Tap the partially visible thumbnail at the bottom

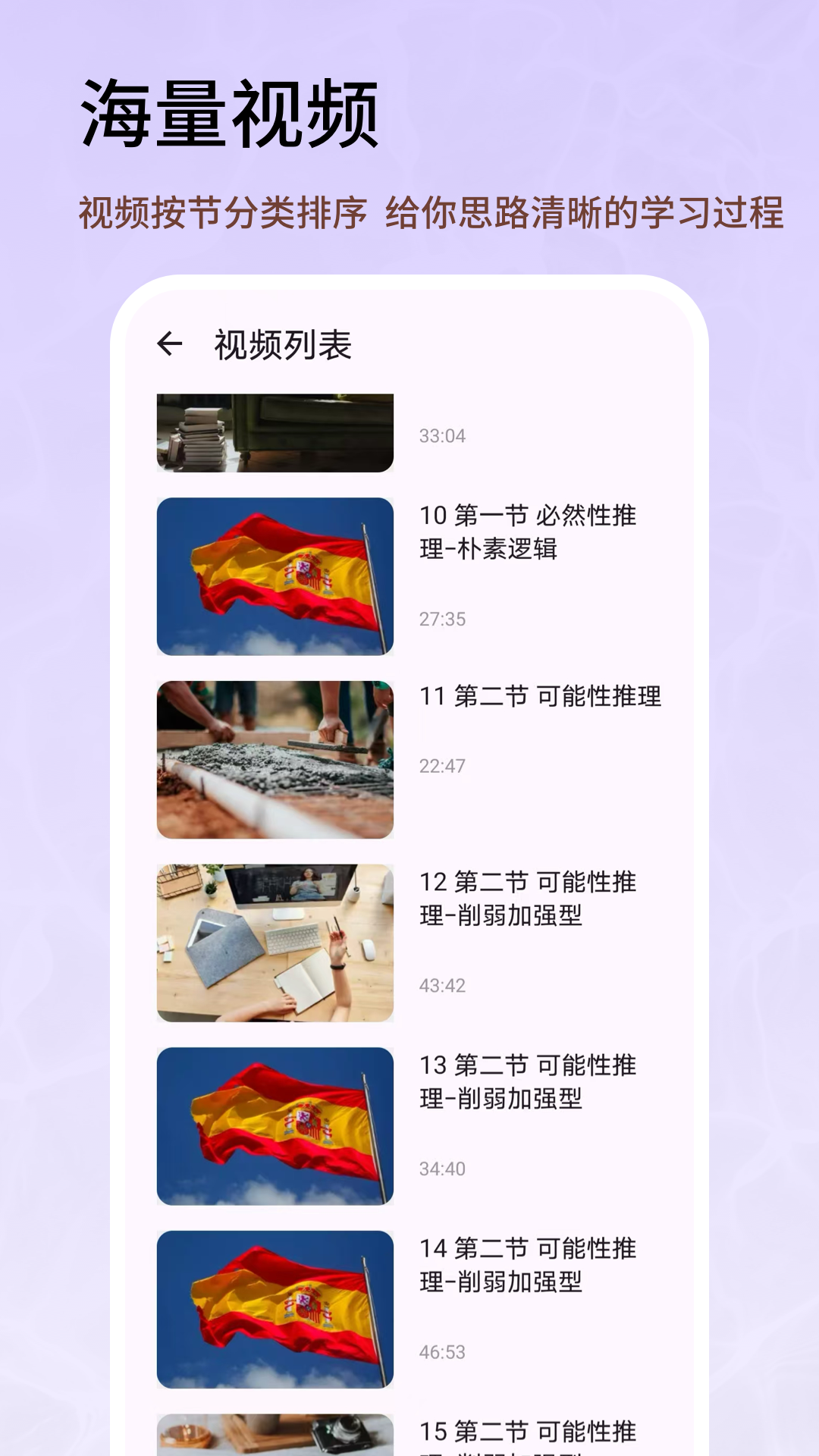(276, 1437)
